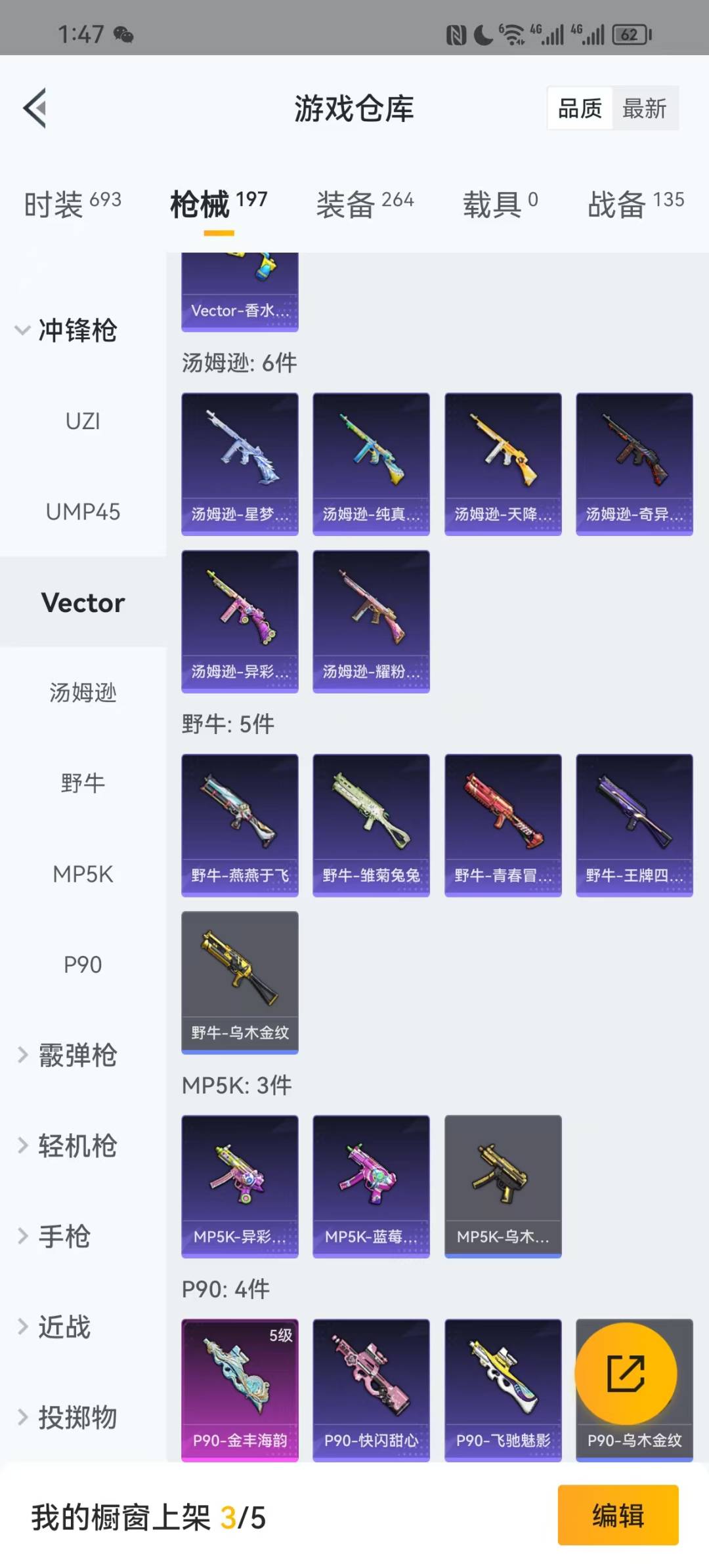Open the 装备 tab

[x=364, y=203]
